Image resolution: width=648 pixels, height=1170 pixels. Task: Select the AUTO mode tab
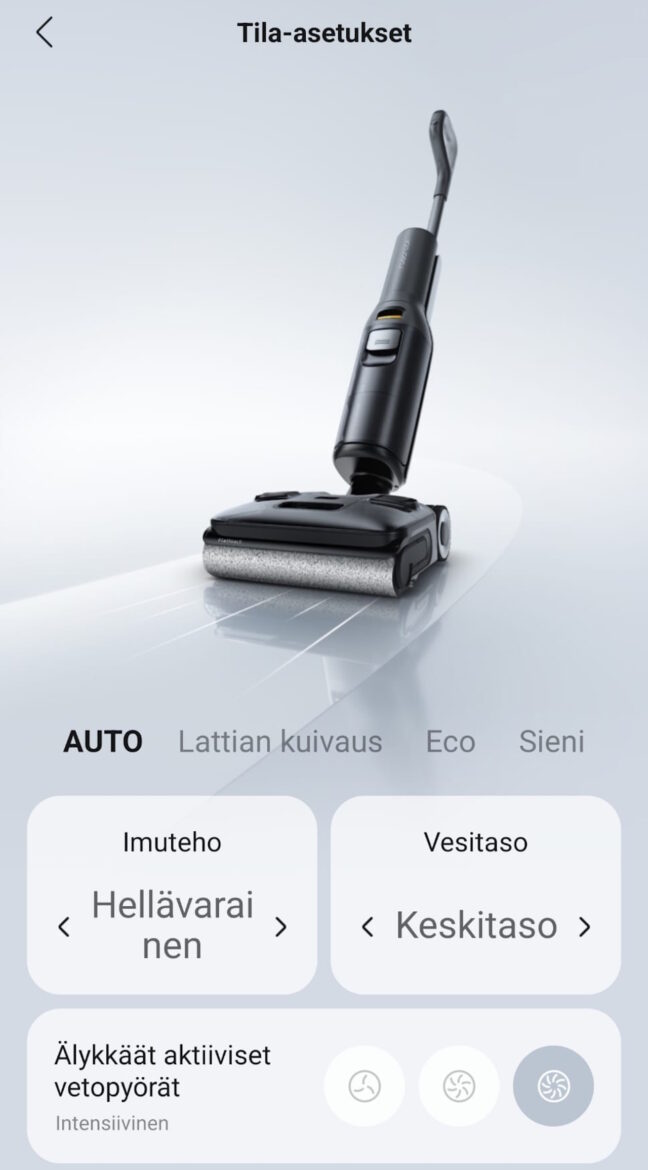coord(103,742)
